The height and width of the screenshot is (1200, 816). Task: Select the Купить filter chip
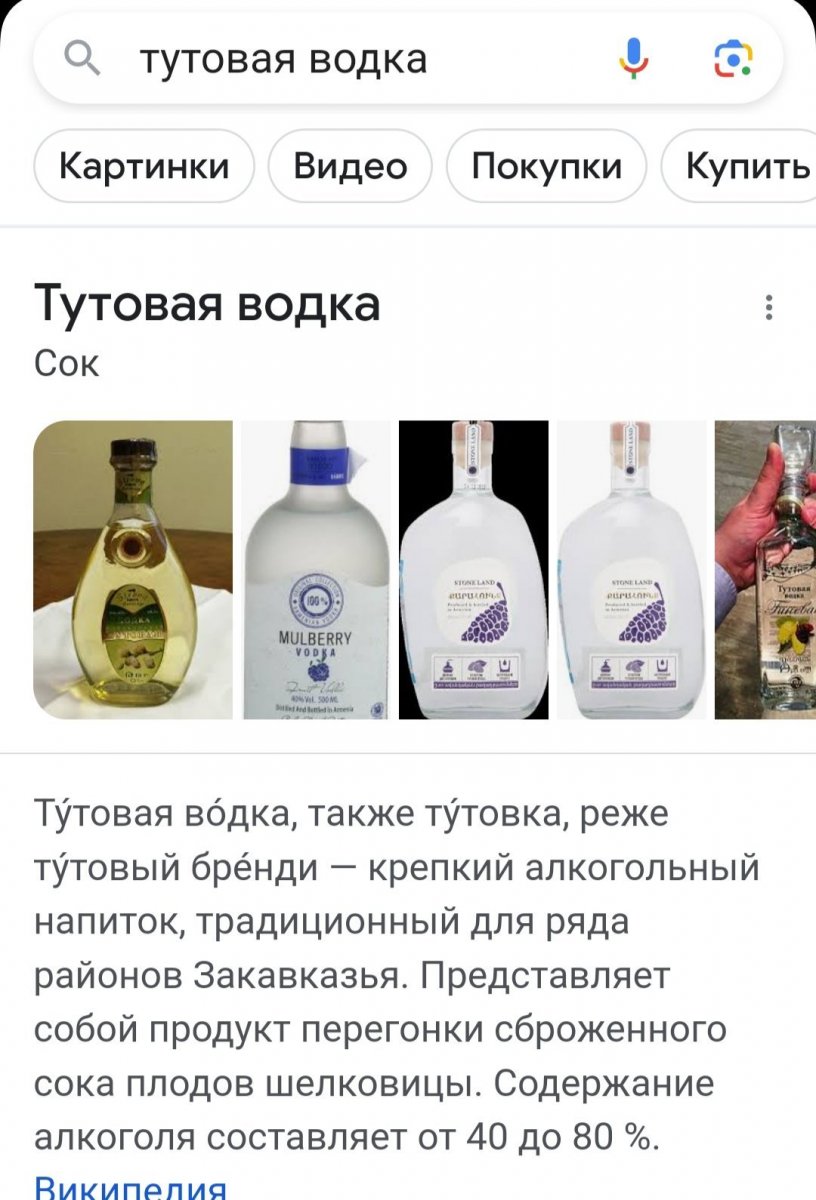point(745,166)
